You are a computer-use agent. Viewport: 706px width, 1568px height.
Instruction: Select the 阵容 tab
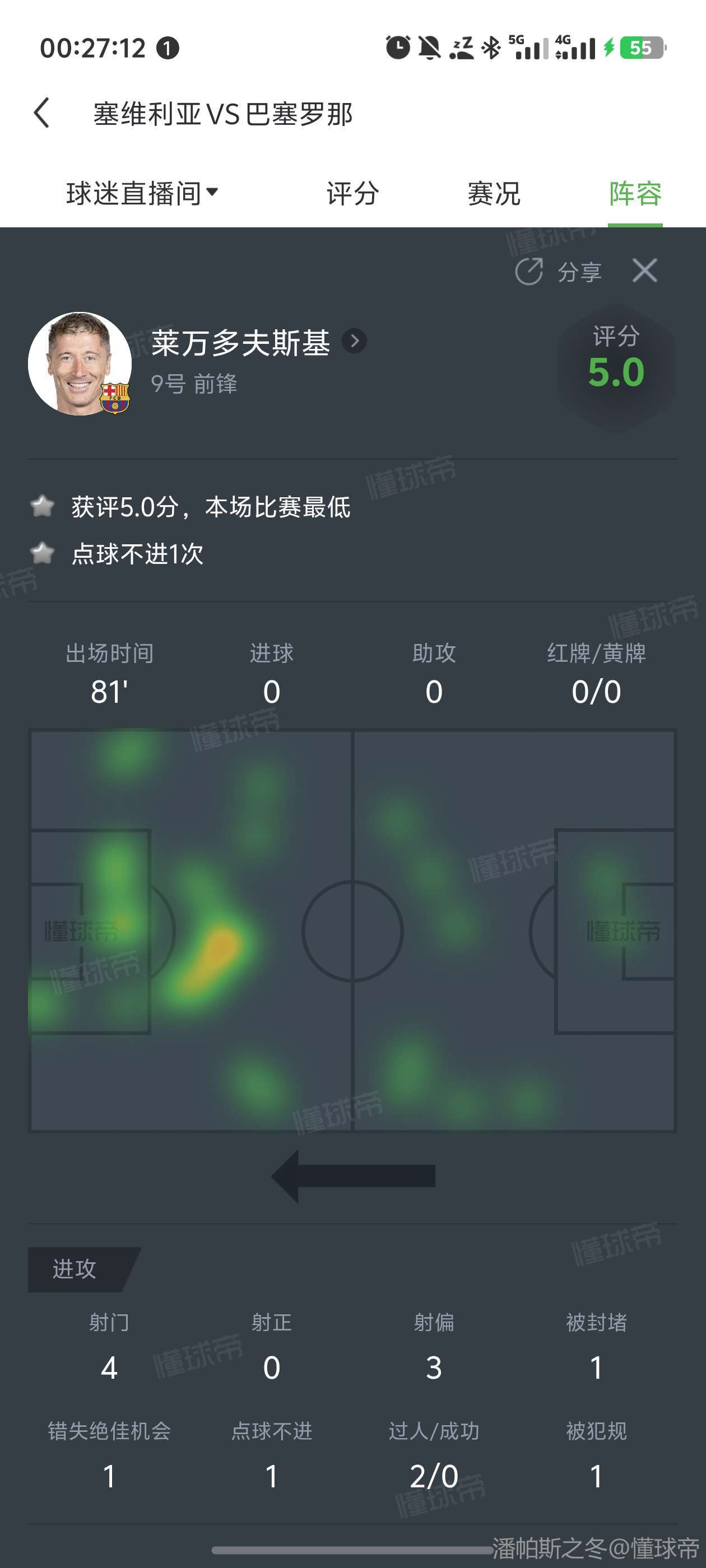[635, 194]
